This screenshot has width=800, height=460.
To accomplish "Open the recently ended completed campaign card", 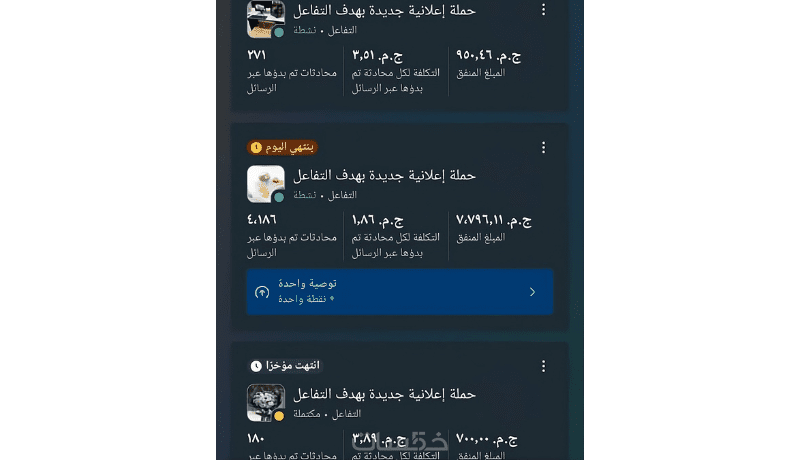I will [400, 395].
